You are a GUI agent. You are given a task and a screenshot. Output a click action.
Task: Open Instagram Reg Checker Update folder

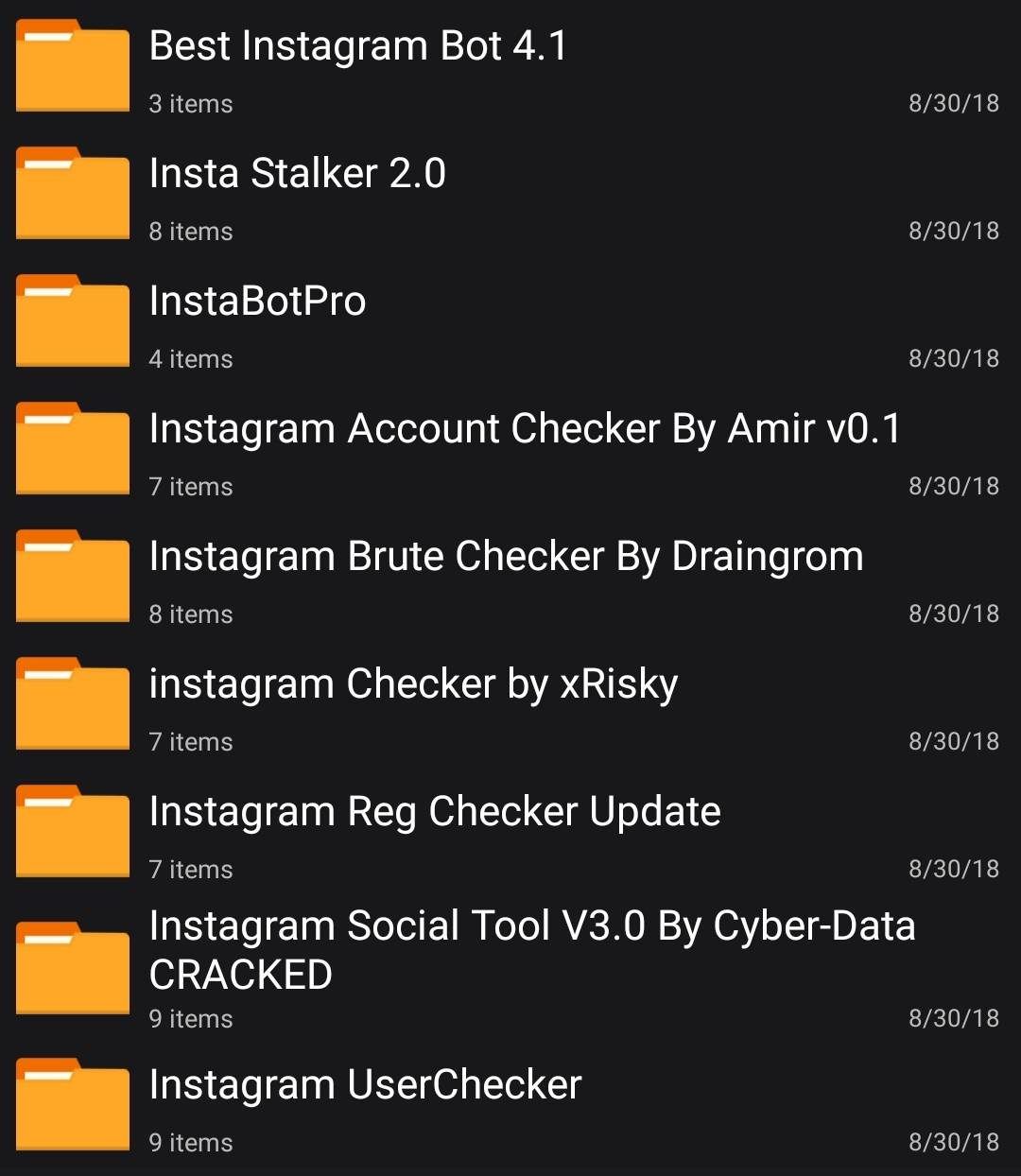click(x=435, y=813)
